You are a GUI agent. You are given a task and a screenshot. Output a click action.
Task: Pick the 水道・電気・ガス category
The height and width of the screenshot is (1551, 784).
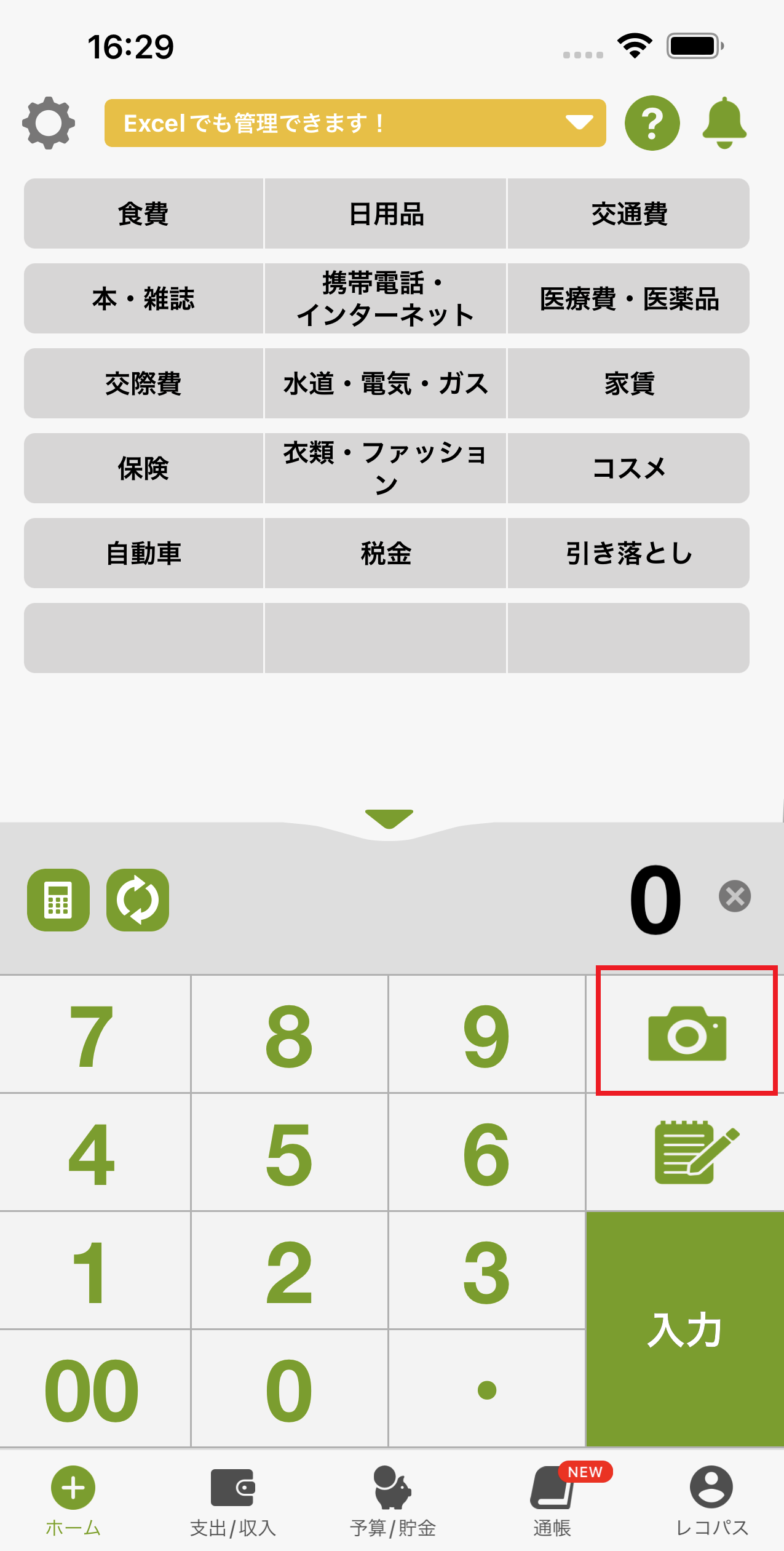386,384
